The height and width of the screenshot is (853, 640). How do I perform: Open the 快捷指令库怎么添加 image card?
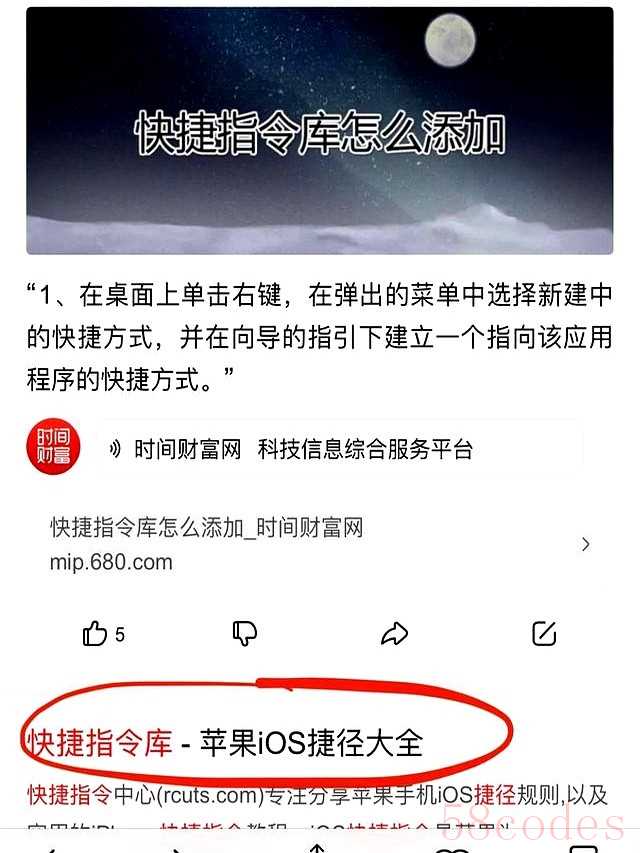[x=319, y=130]
